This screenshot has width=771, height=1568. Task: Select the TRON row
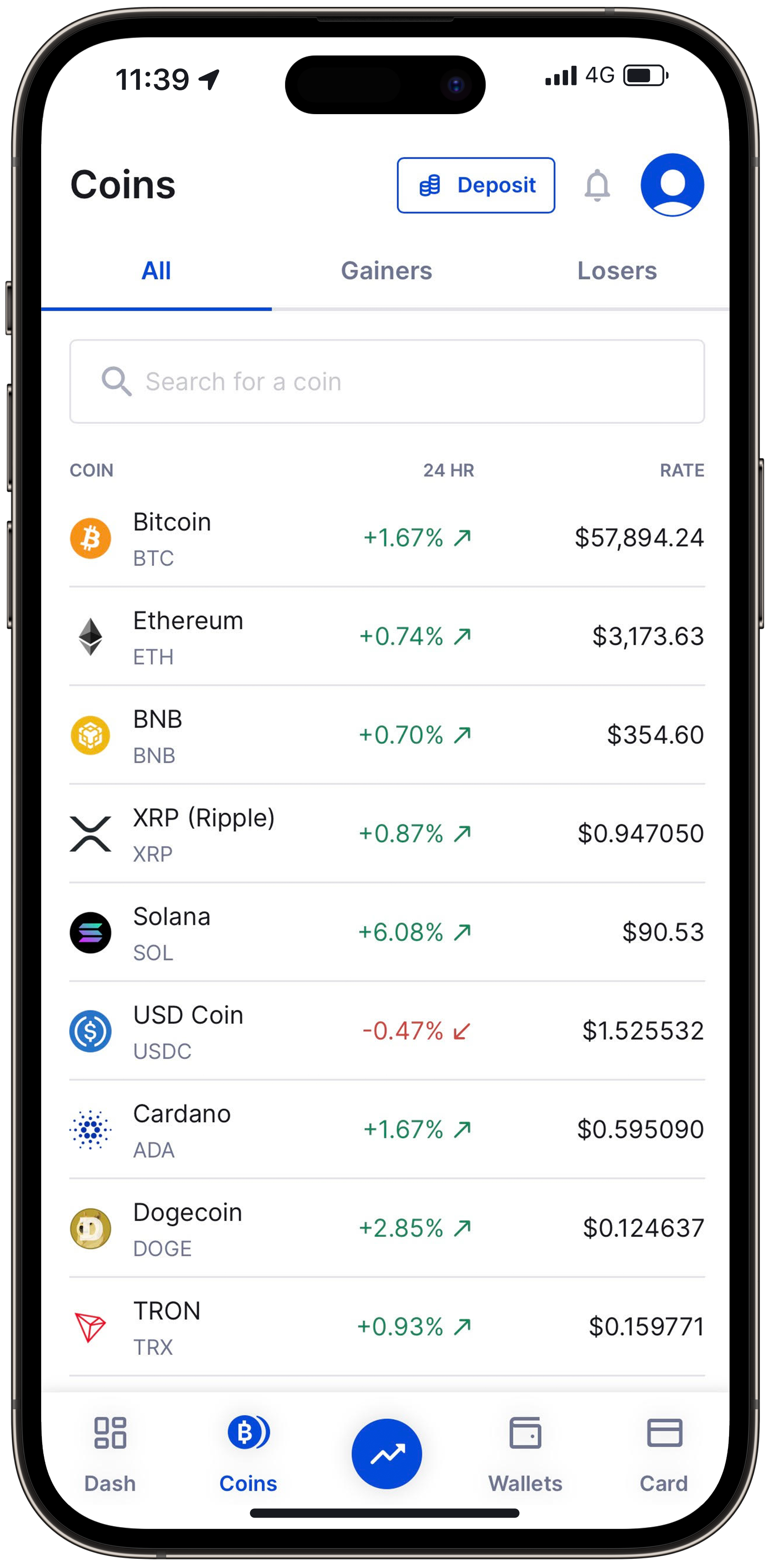pyautogui.click(x=386, y=1327)
